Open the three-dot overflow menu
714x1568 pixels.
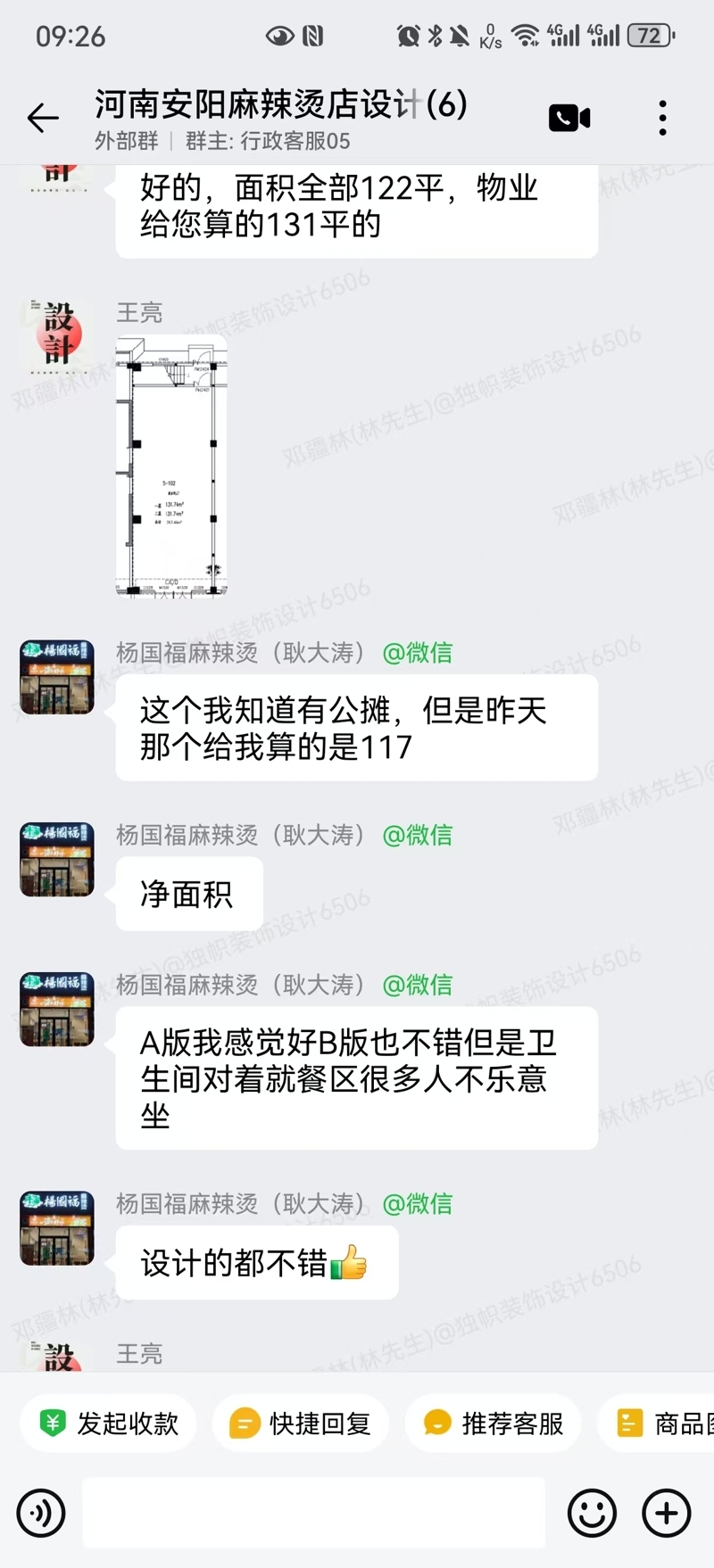(662, 118)
